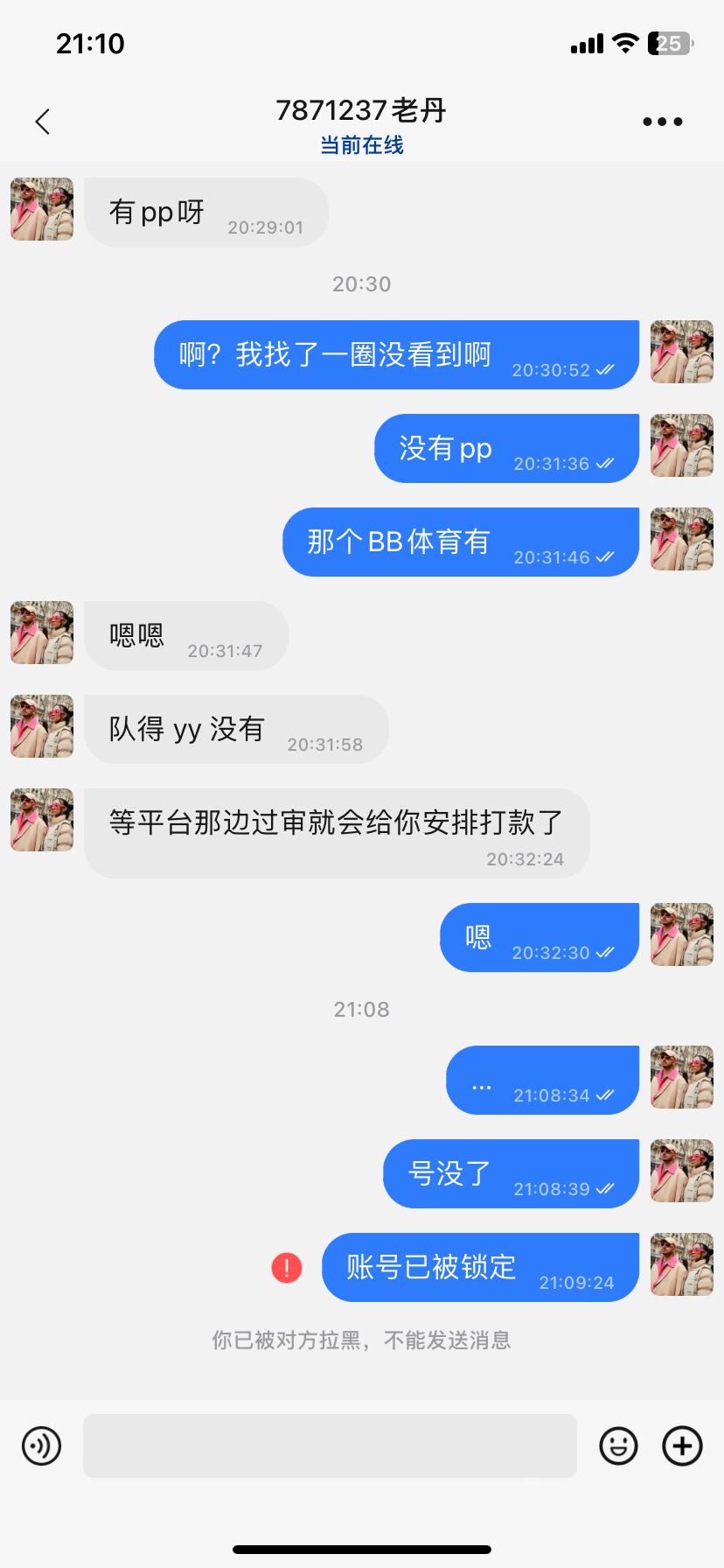Tap the '当前在线' online status text
Image resolution: width=724 pixels, height=1568 pixels.
click(361, 145)
